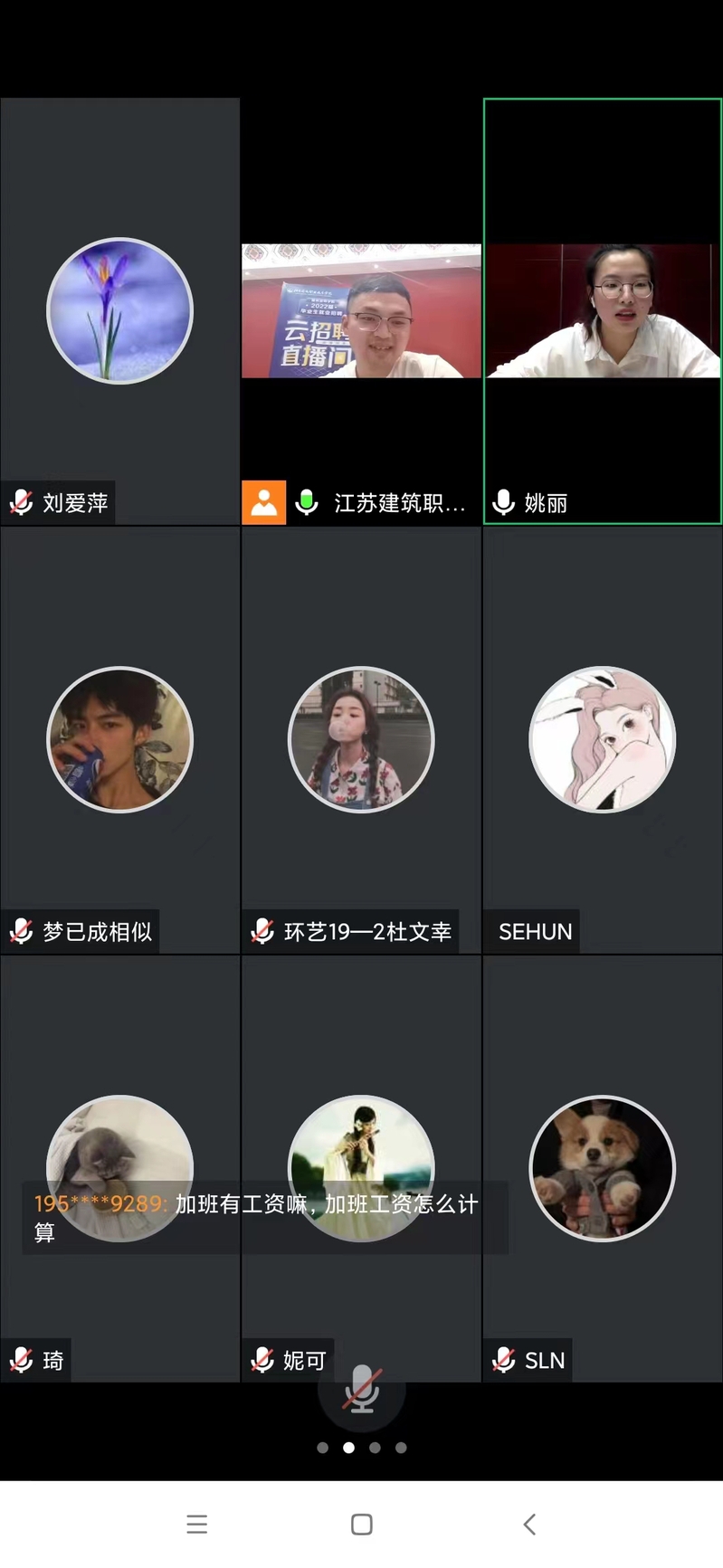Open 梦已成相似's participant tile
Image resolution: width=723 pixels, height=1568 pixels.
(119, 740)
